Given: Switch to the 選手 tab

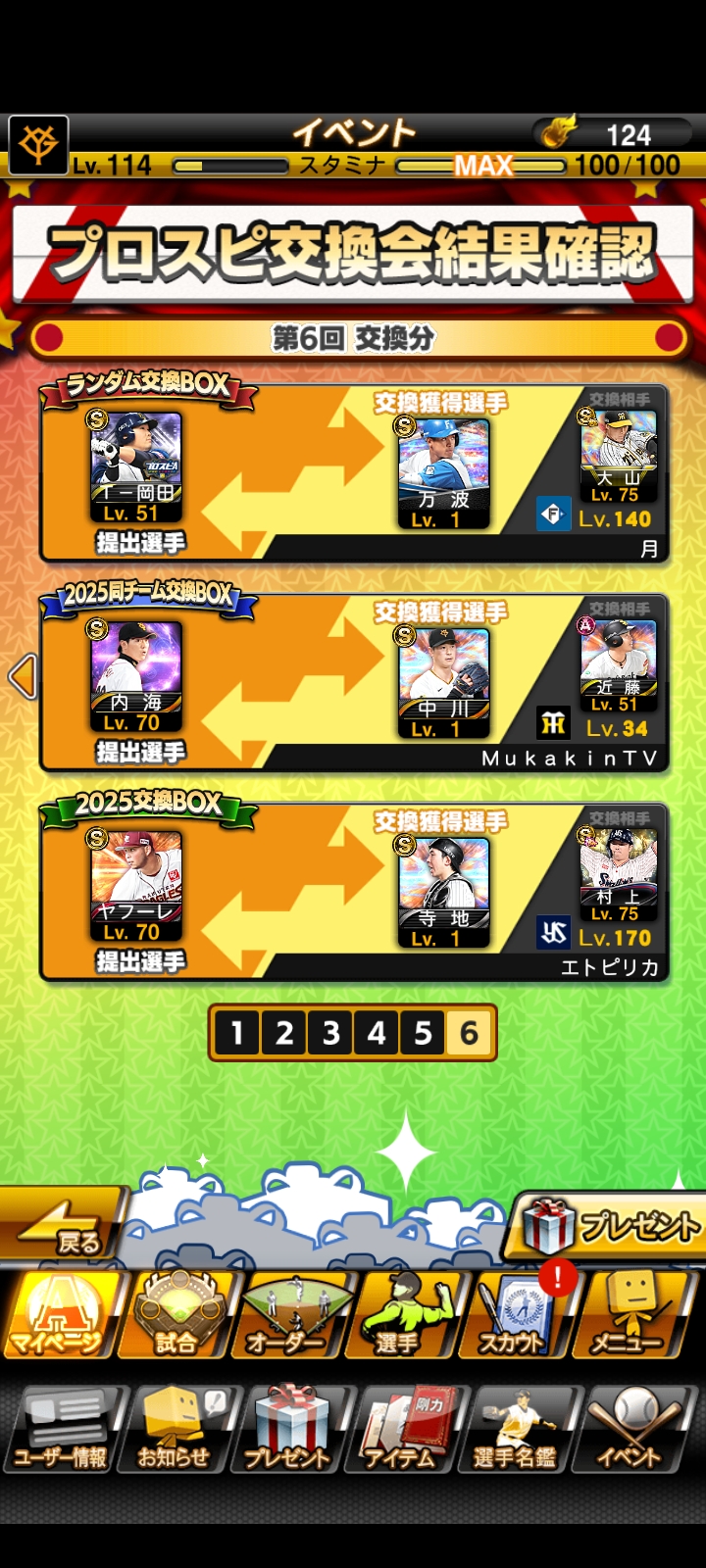Looking at the screenshot, I should coord(402,1315).
